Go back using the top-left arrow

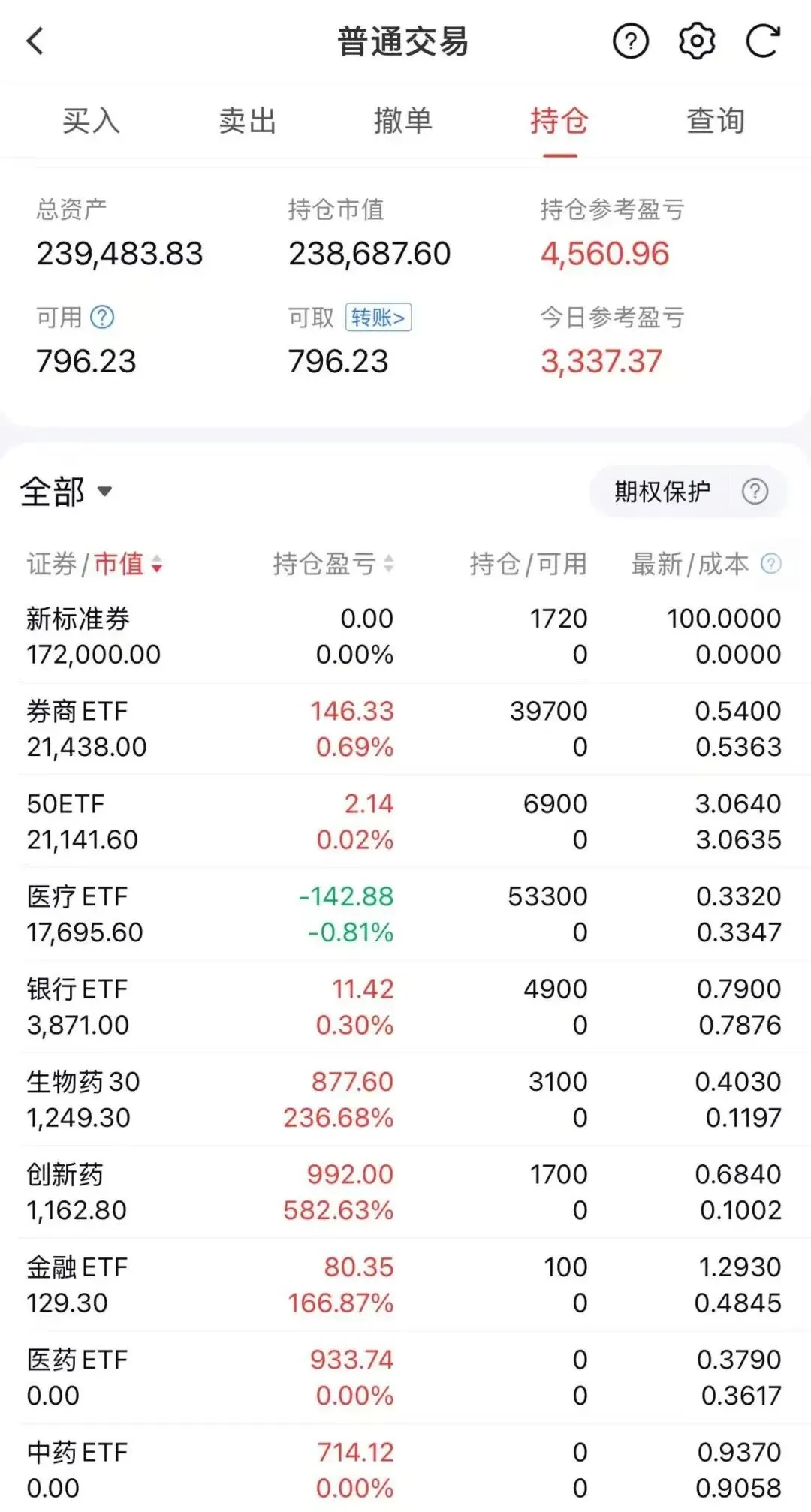pyautogui.click(x=35, y=41)
